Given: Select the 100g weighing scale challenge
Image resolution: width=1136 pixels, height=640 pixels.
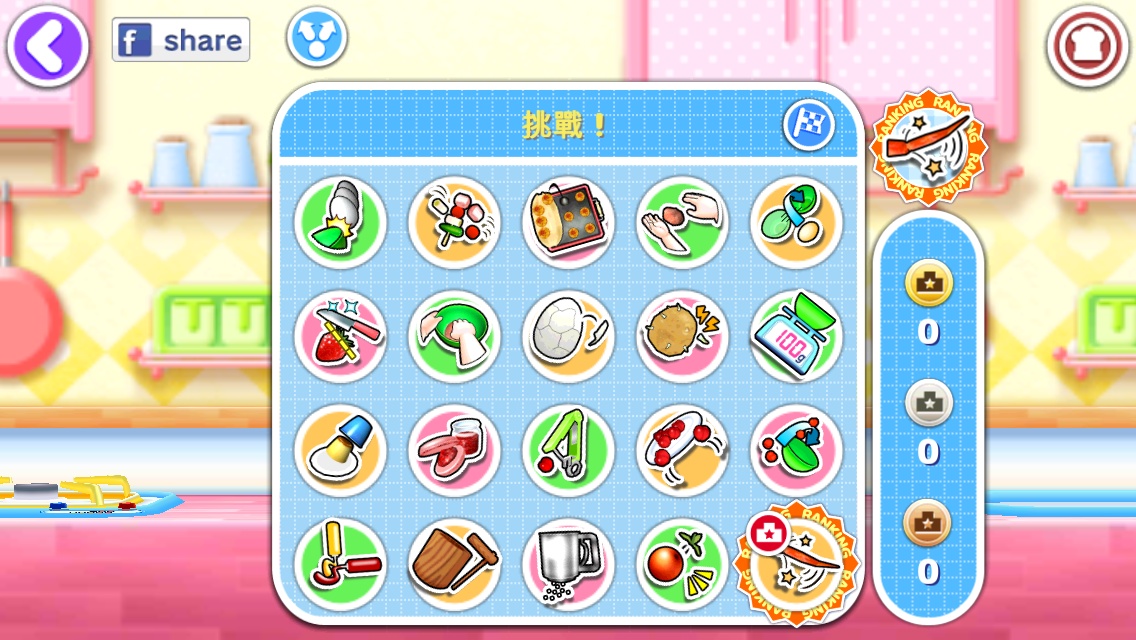Looking at the screenshot, I should click(796, 337).
